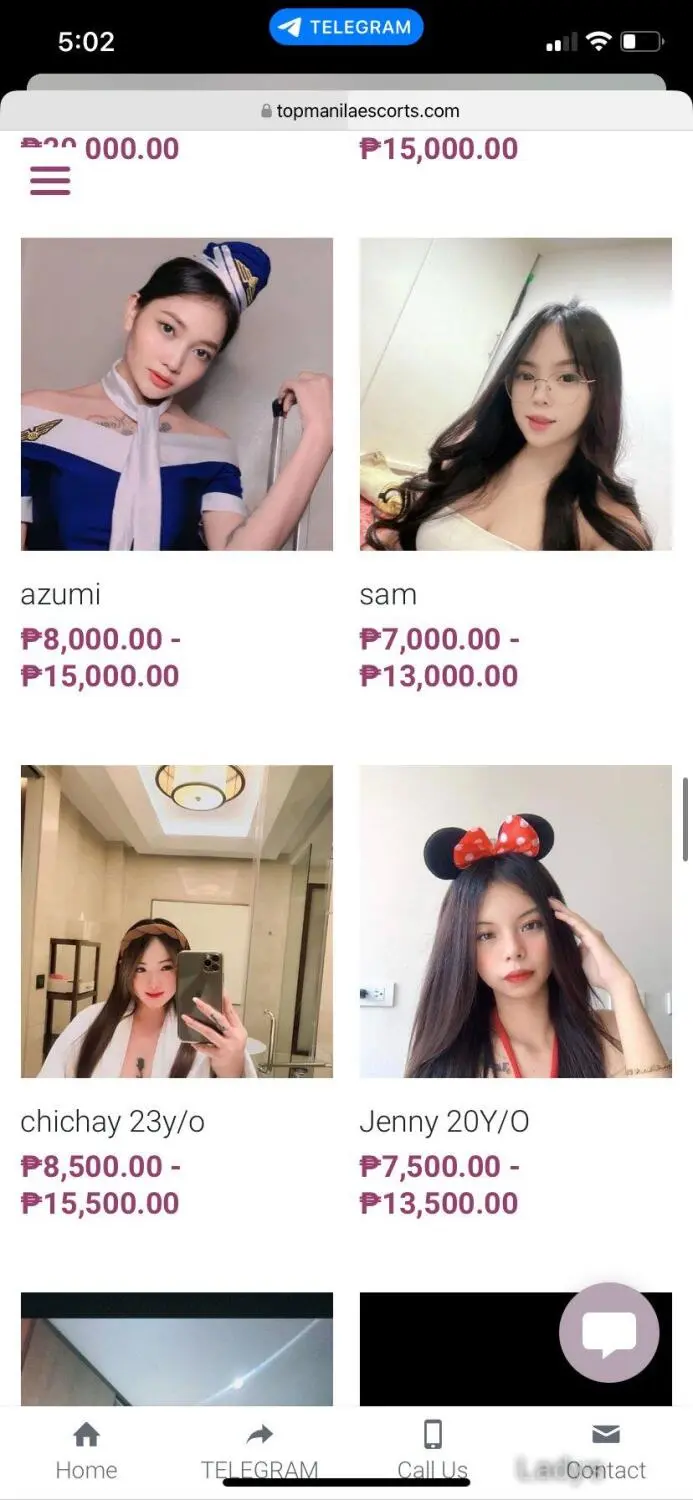Viewport: 693px width, 1500px height.
Task: Open the azumi listing
Action: tap(176, 394)
